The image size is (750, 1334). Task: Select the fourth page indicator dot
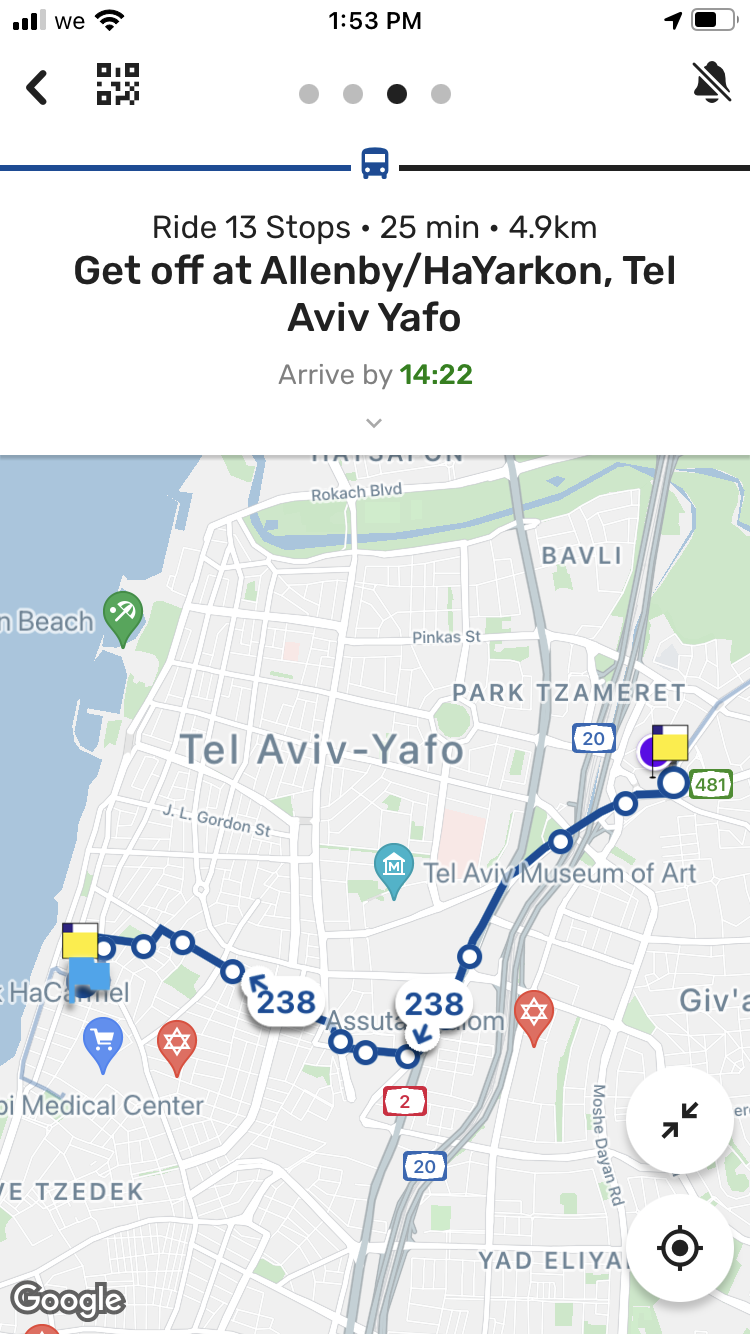(x=441, y=94)
